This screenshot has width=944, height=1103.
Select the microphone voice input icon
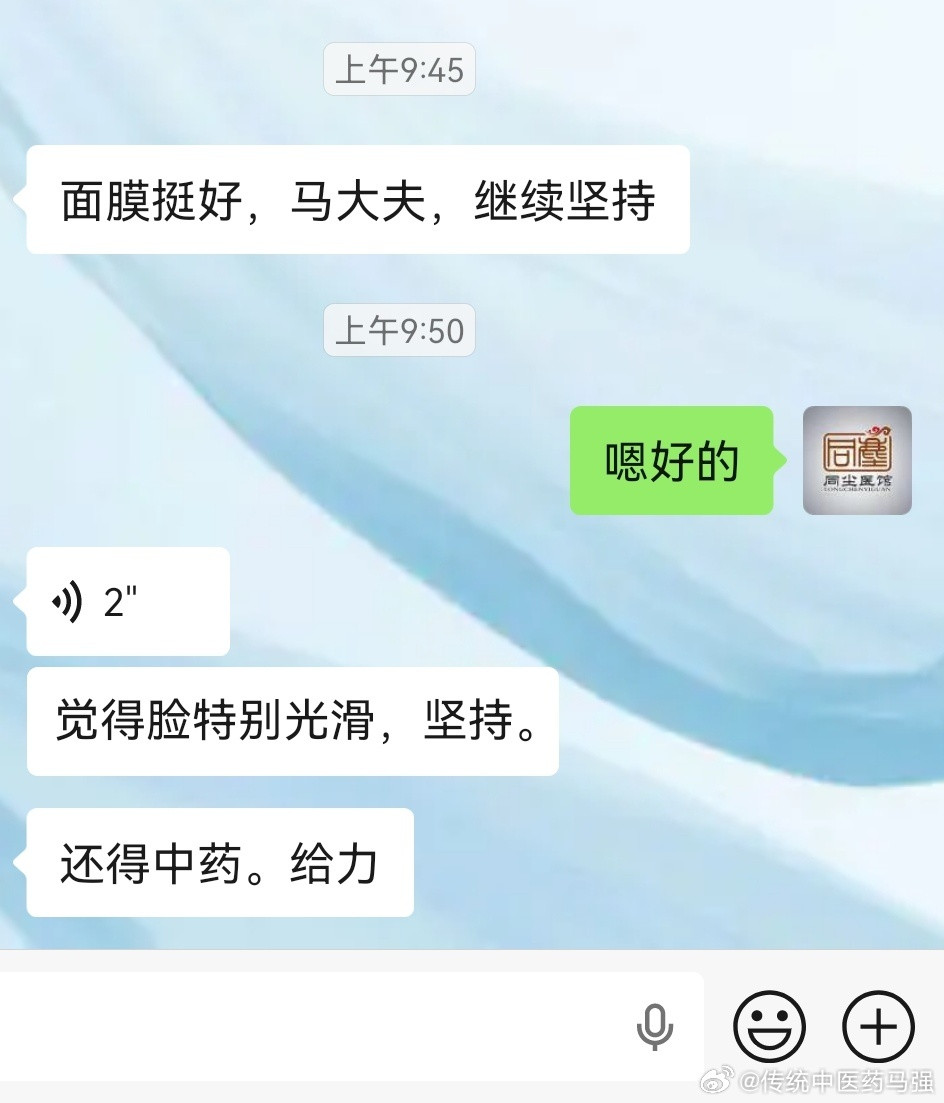655,1026
